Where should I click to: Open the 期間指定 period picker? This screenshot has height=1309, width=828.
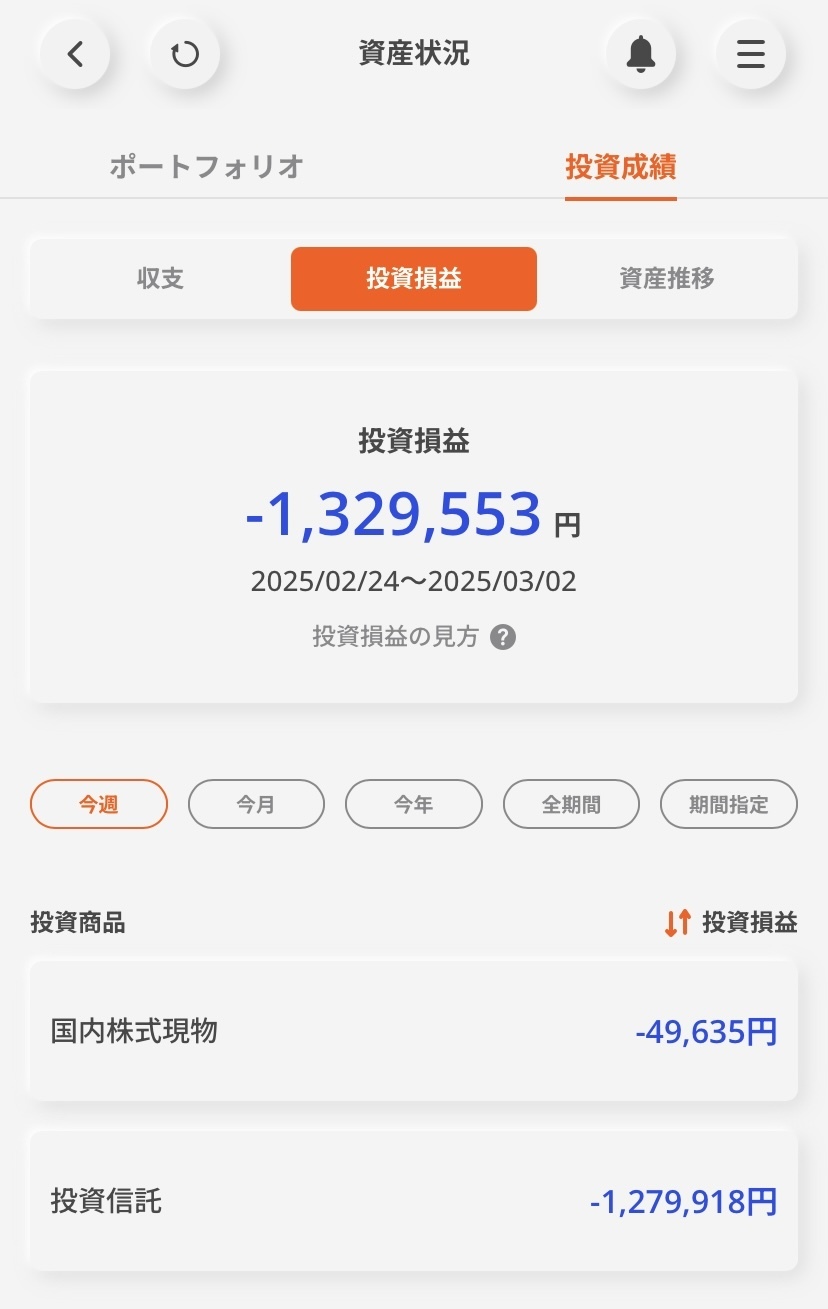point(729,804)
